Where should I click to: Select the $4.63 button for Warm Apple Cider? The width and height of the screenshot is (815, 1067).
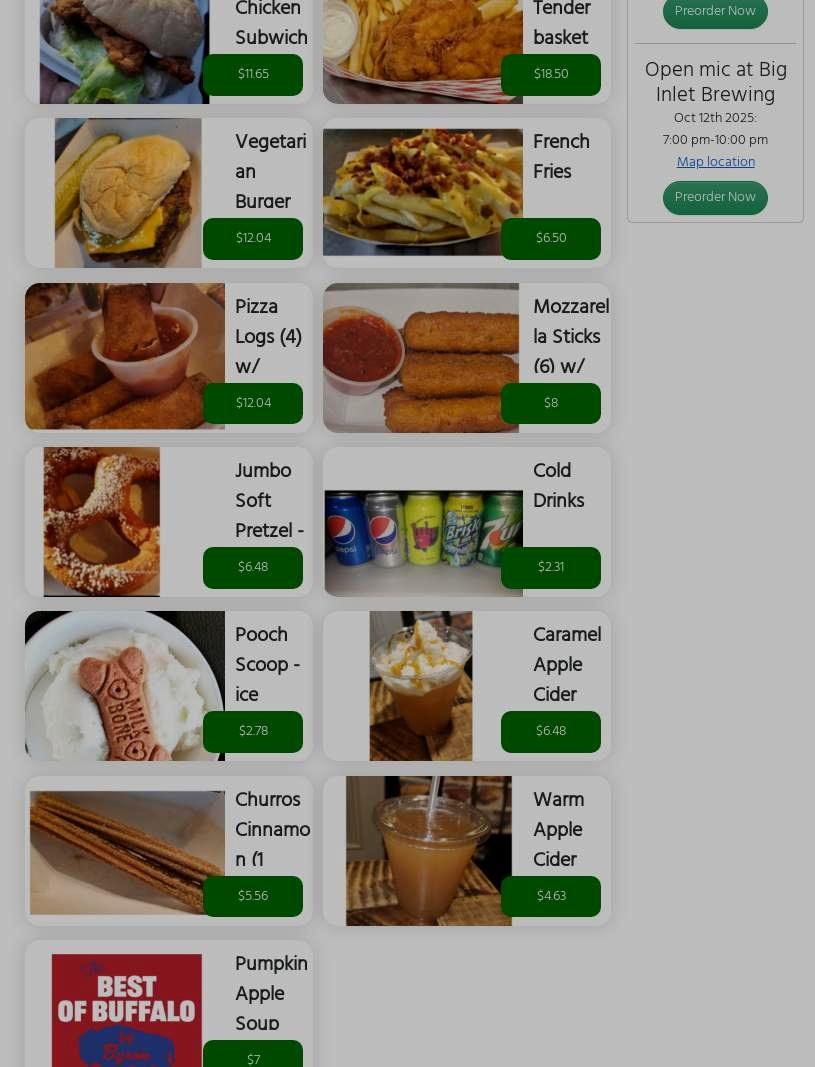tap(551, 896)
